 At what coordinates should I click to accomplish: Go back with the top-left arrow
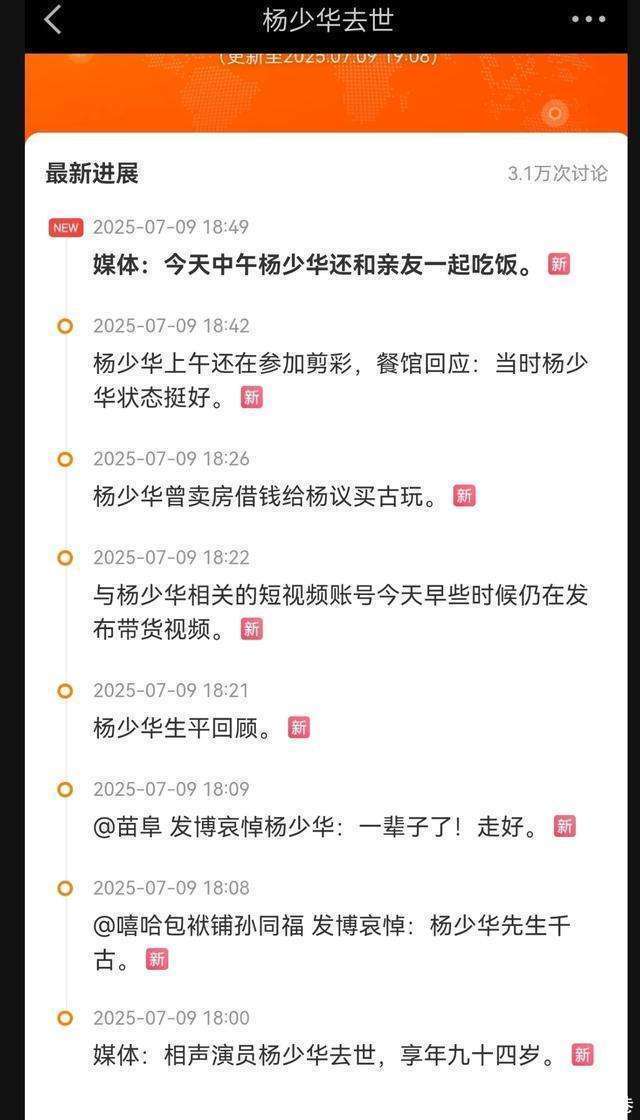point(54,19)
